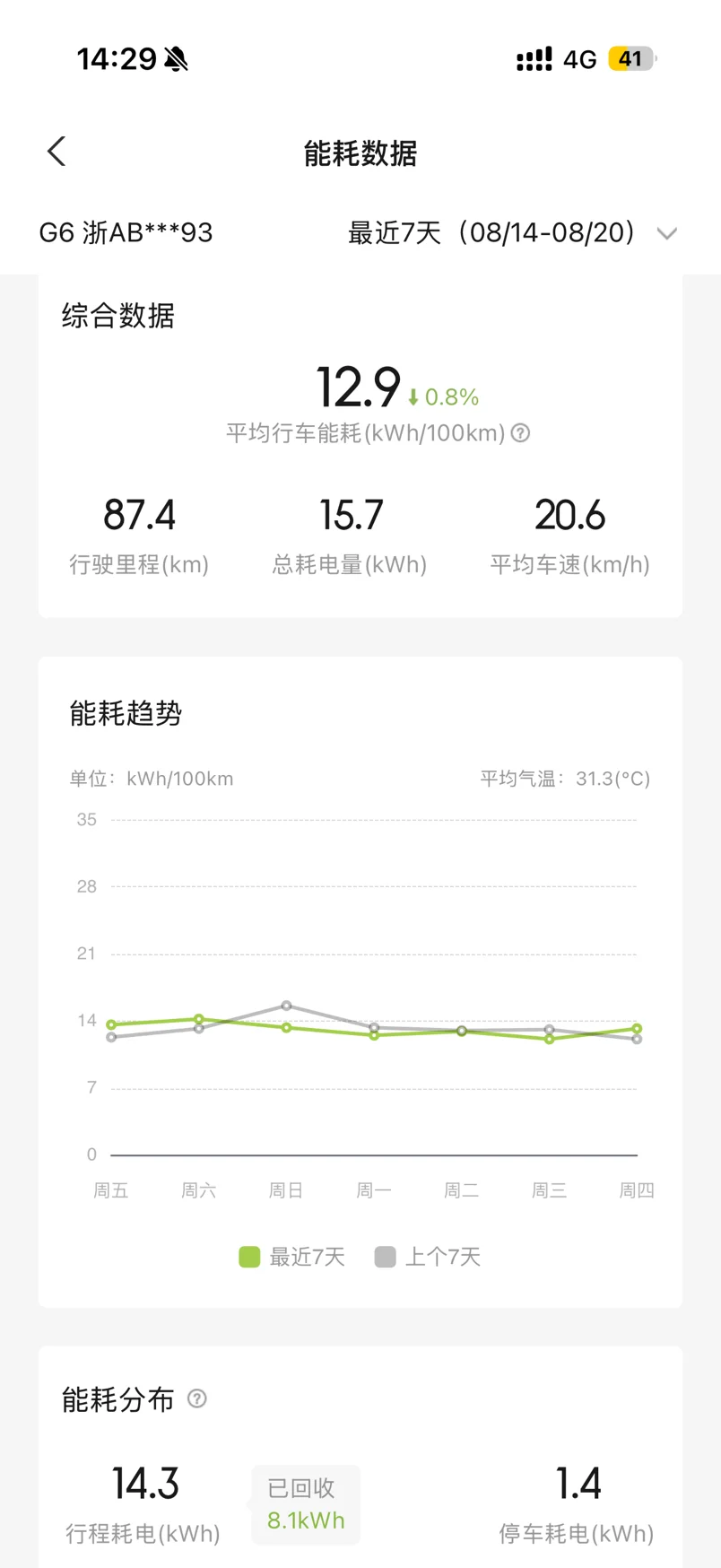
Task: Go back from the 能耗数据 page
Action: (56, 152)
